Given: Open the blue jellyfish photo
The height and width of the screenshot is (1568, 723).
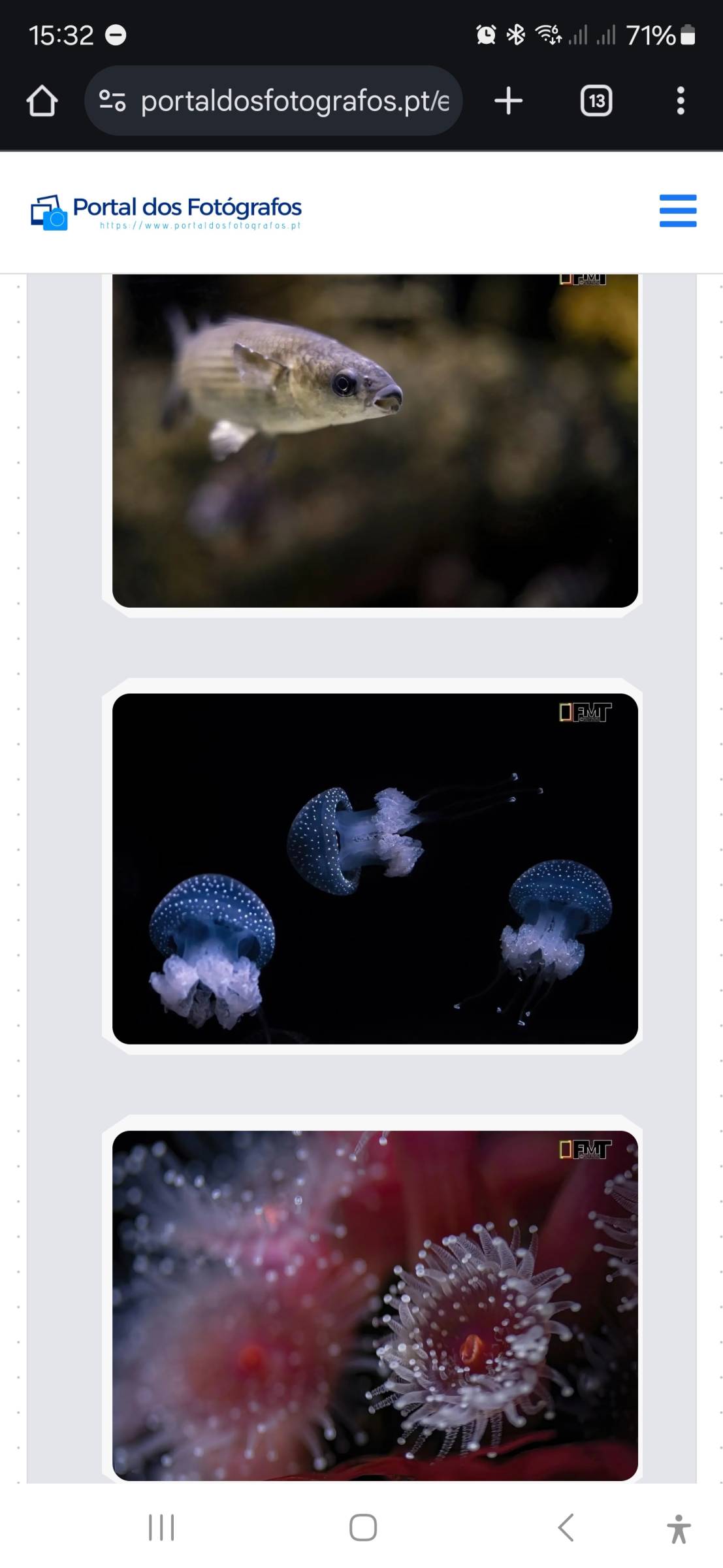Looking at the screenshot, I should 375,868.
